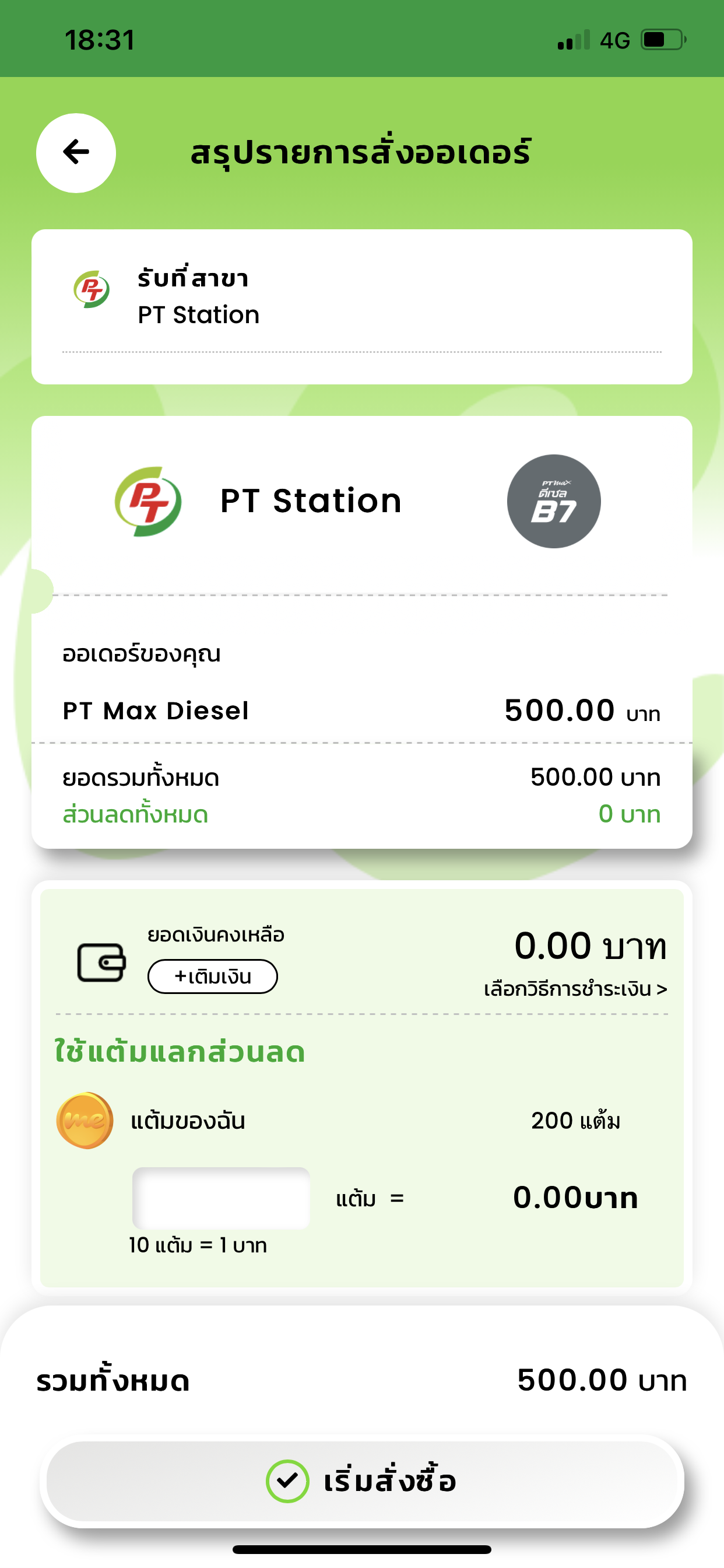
Task: Tap the +เติมเงิน top-up button
Action: tap(212, 977)
